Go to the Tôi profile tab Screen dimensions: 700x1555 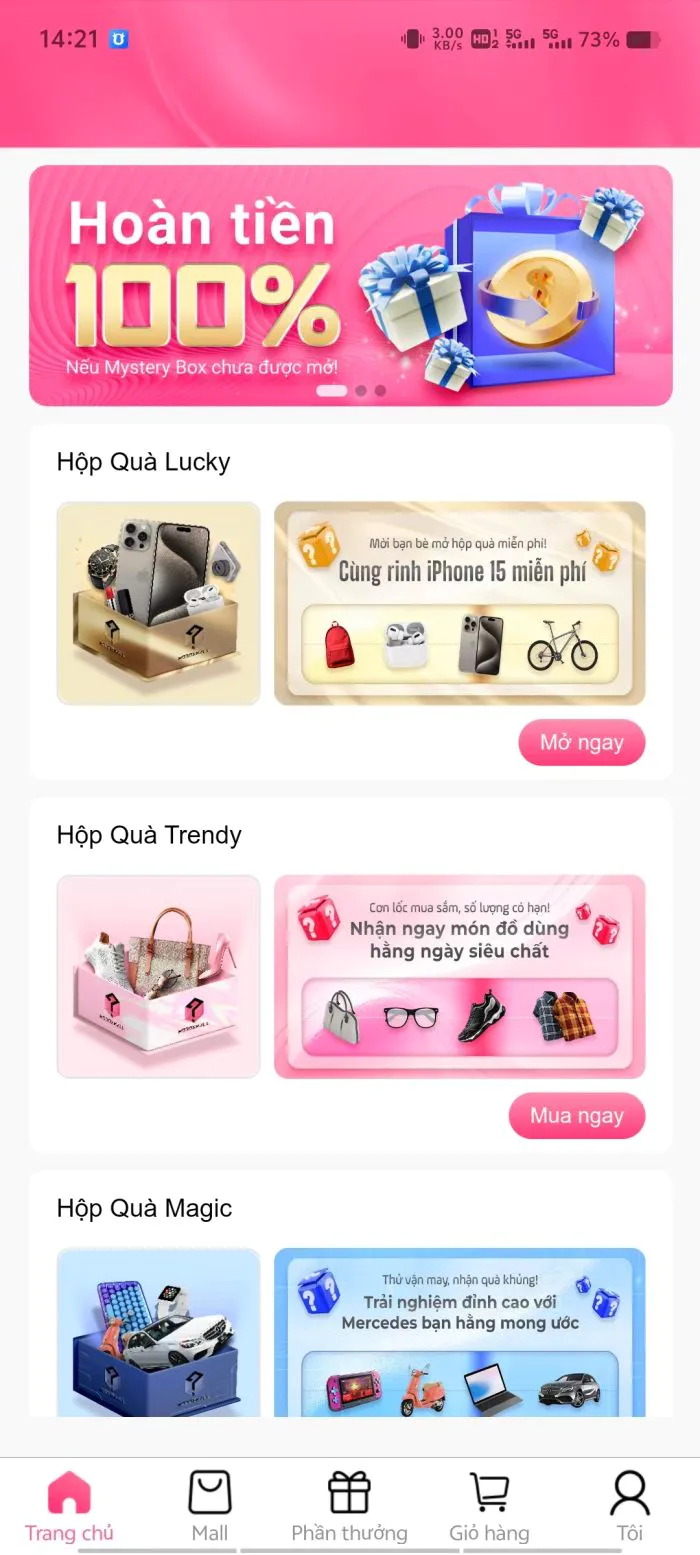point(629,1505)
